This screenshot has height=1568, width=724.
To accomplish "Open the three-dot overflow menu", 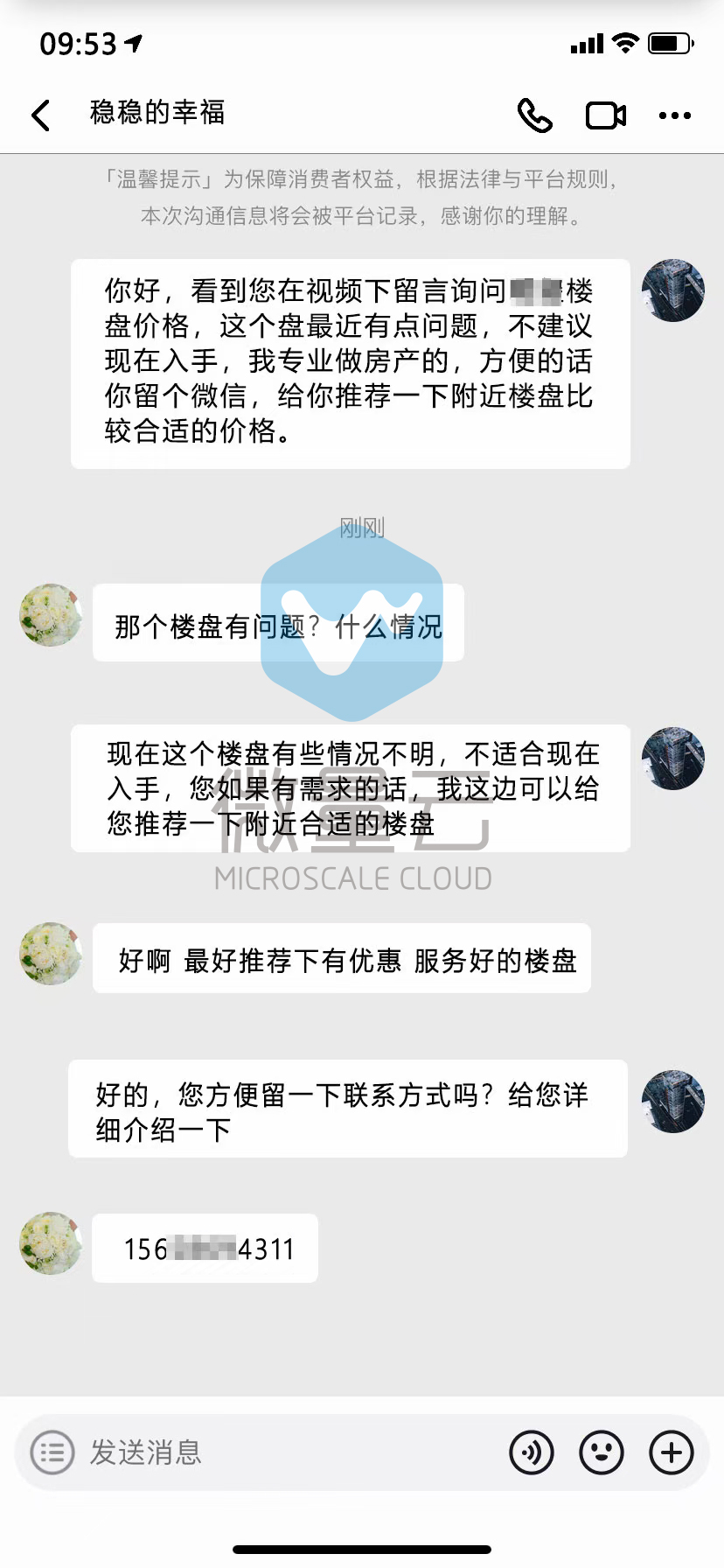I will pos(674,115).
